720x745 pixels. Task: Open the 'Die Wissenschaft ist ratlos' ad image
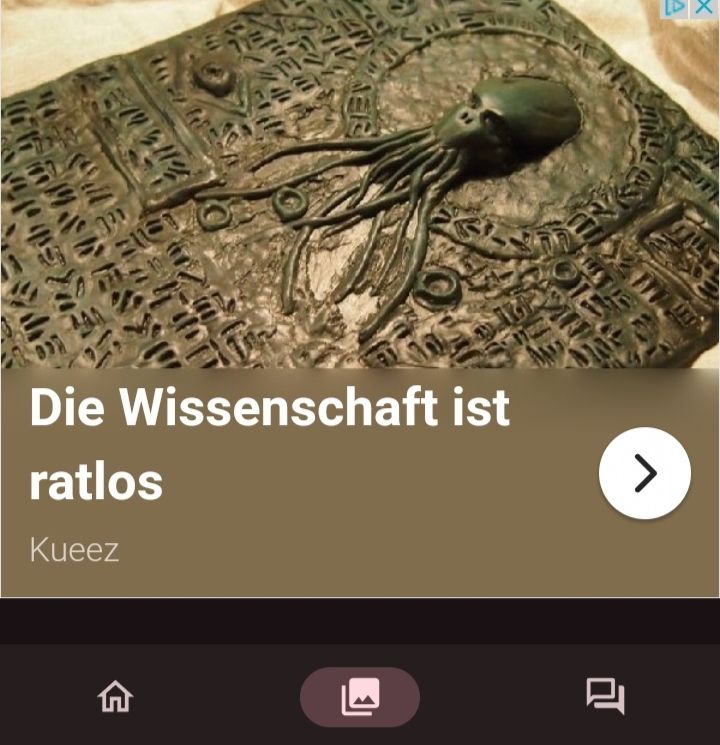(360, 185)
